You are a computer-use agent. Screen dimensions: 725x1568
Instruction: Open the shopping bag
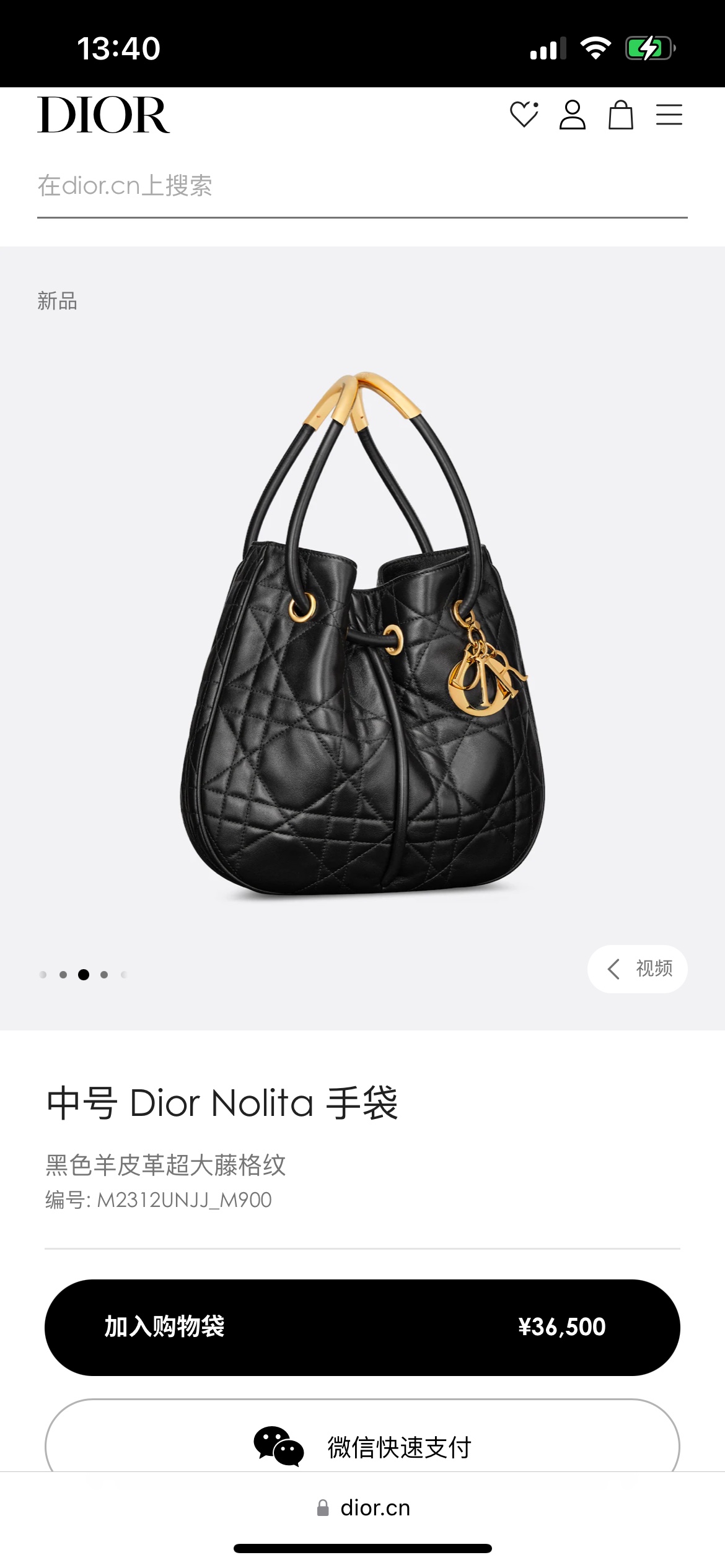620,115
